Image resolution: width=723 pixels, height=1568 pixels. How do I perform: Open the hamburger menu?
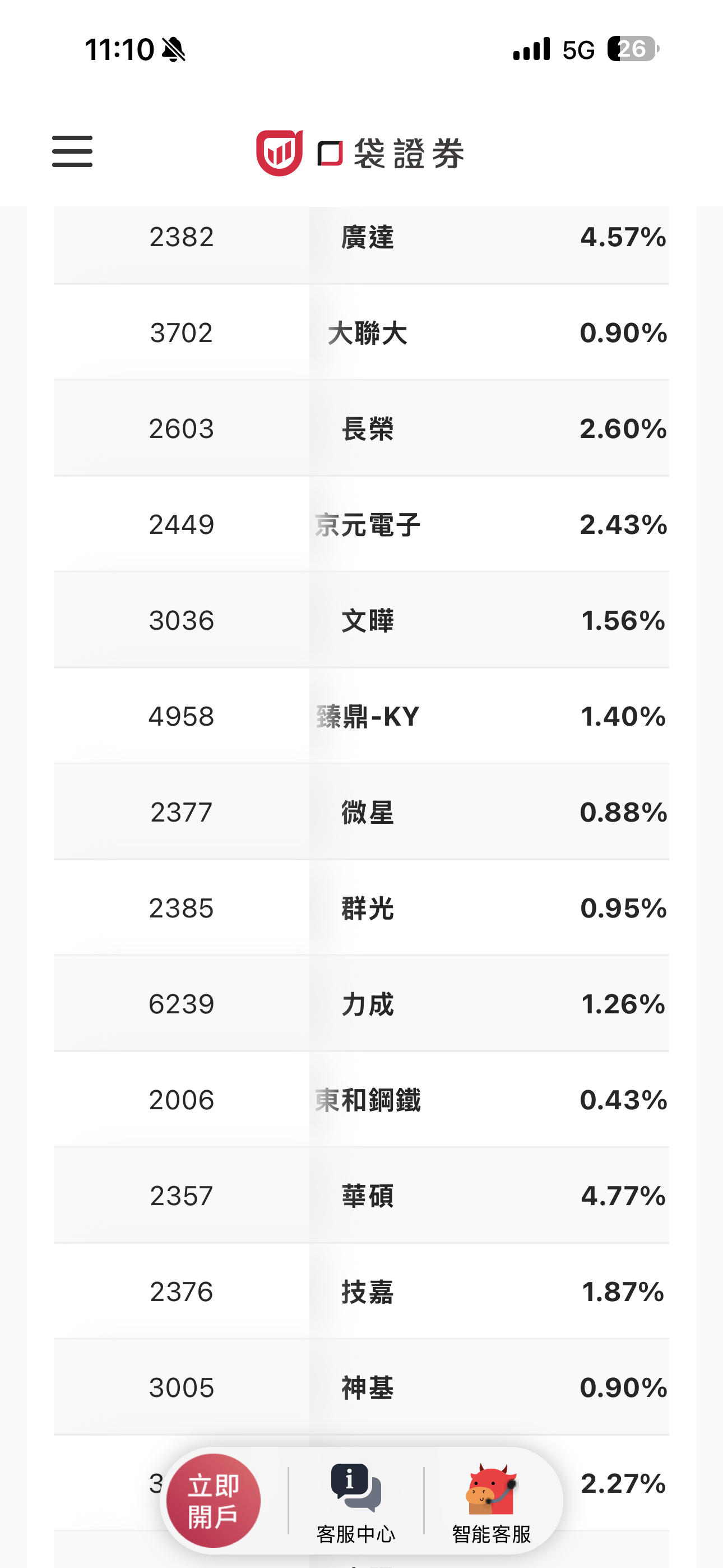tap(72, 151)
